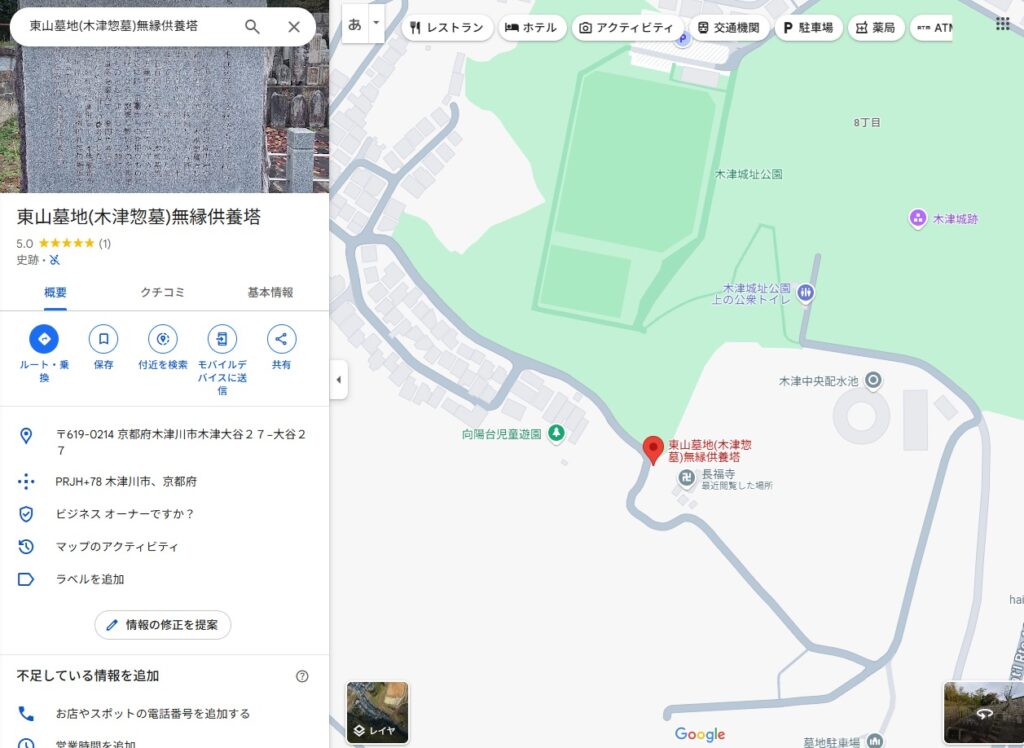Image resolution: width=1024 pixels, height=748 pixels.
Task: Open the Google apps grid
Action: (1002, 24)
